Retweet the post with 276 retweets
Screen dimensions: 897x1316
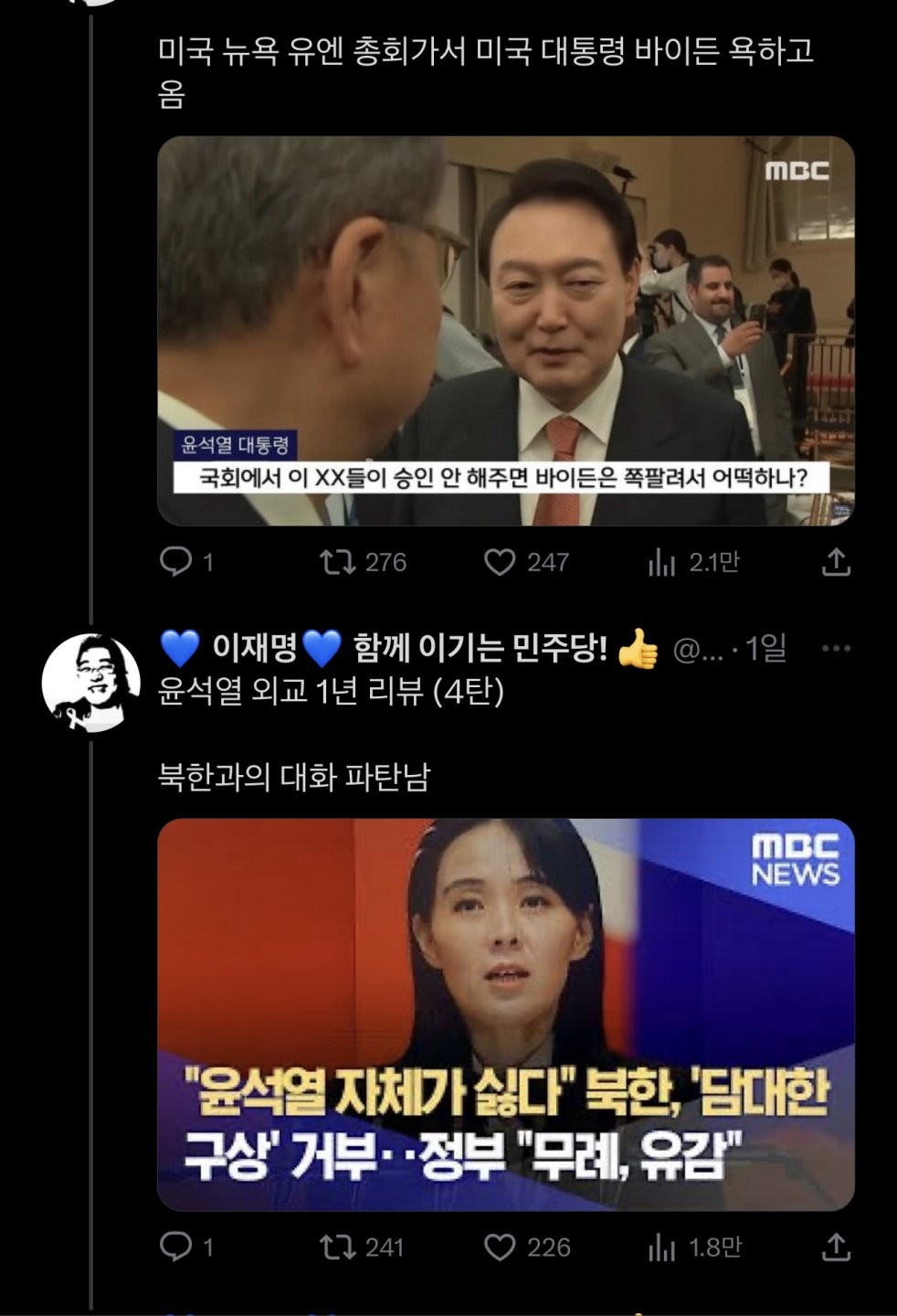point(338,561)
